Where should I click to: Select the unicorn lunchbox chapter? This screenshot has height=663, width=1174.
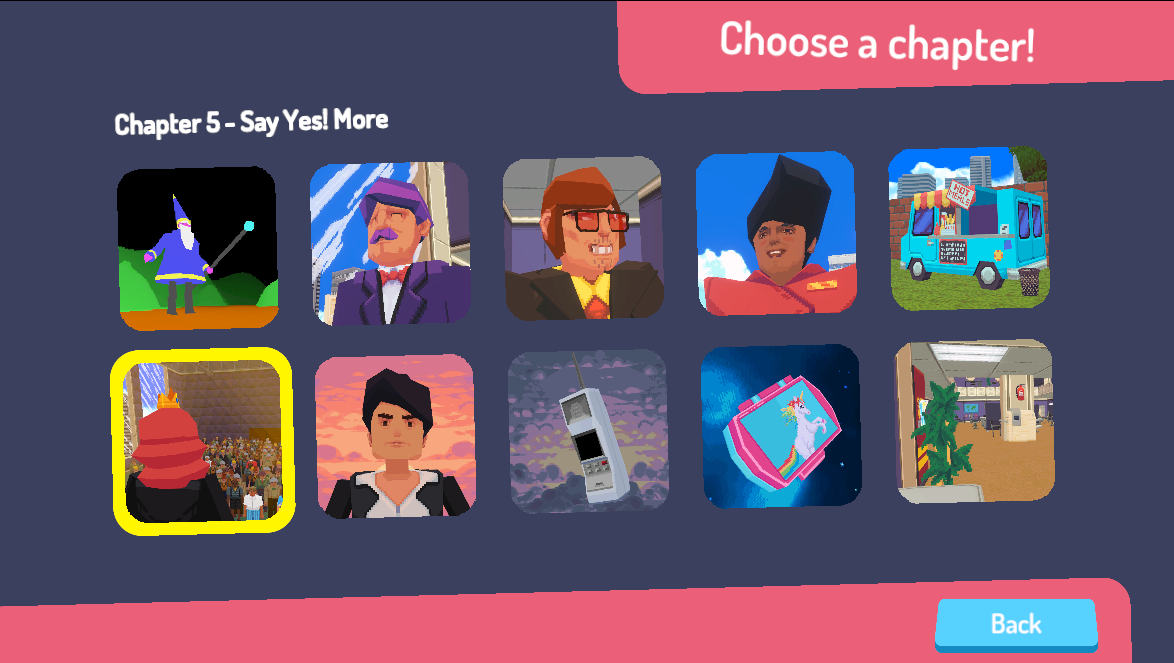(x=781, y=426)
